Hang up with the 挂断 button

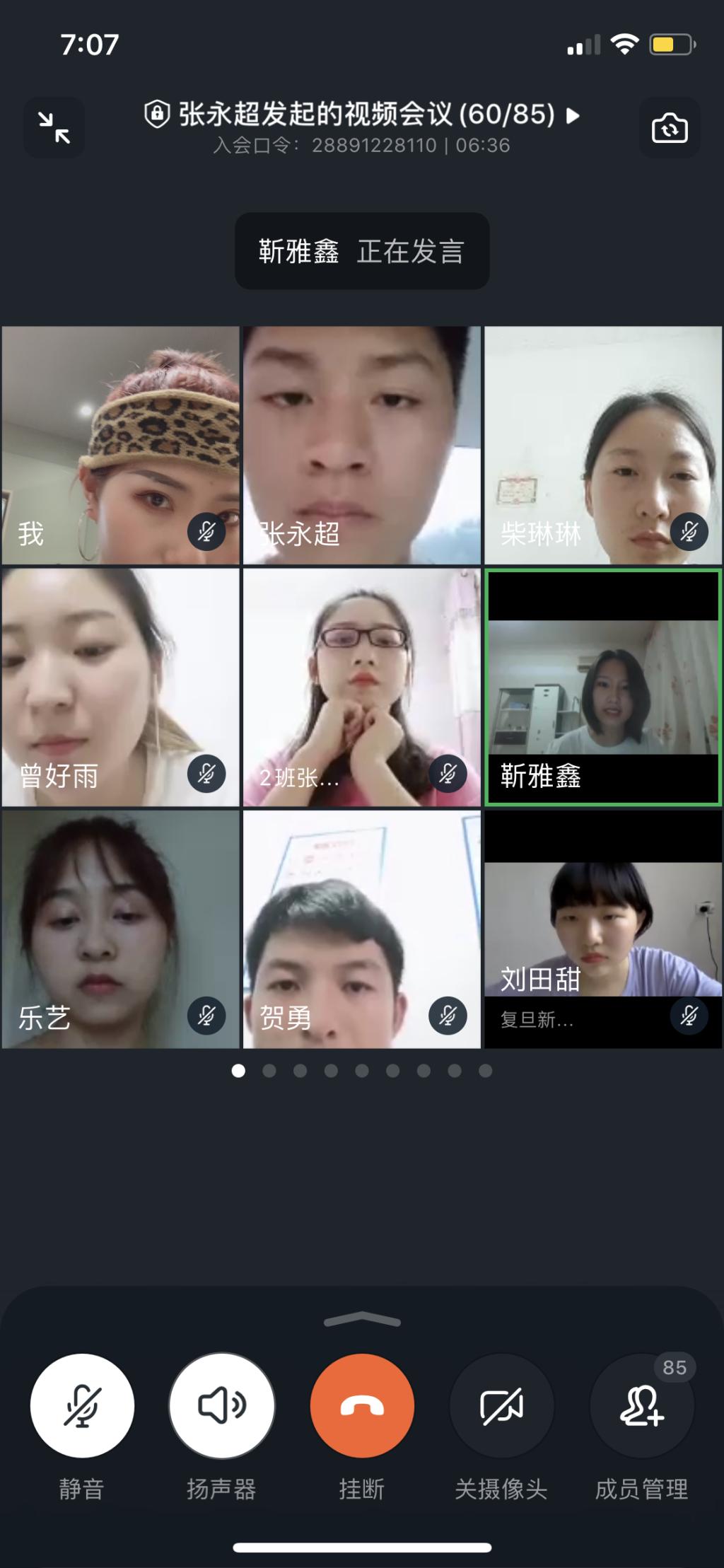[362, 1405]
